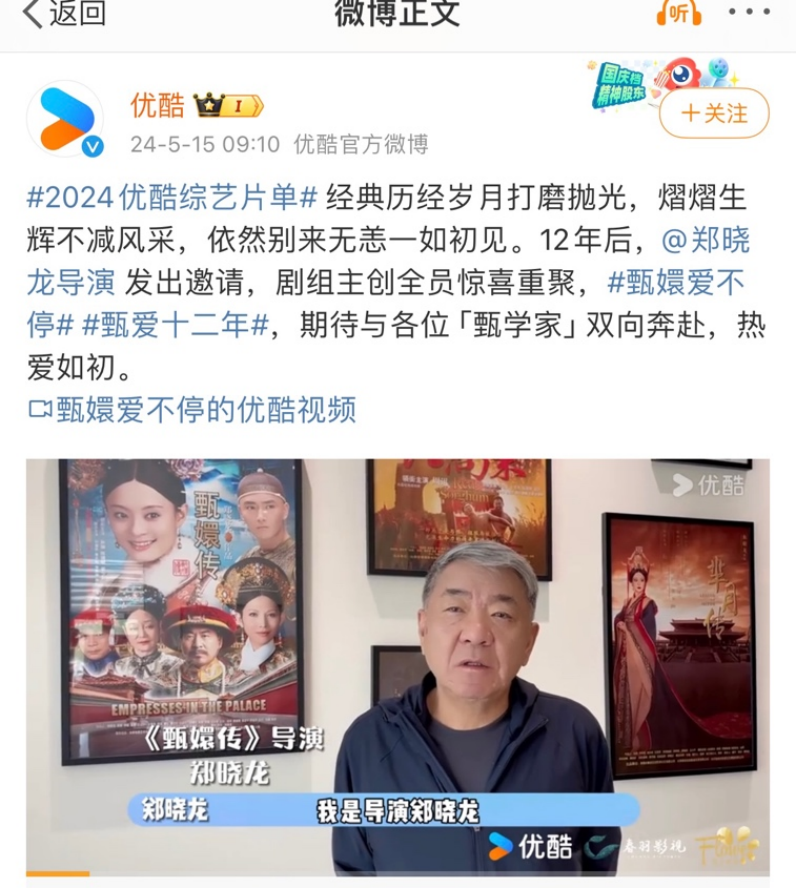Open hashtag #甄嬛爱不停#
The image size is (796, 888).
(676, 283)
